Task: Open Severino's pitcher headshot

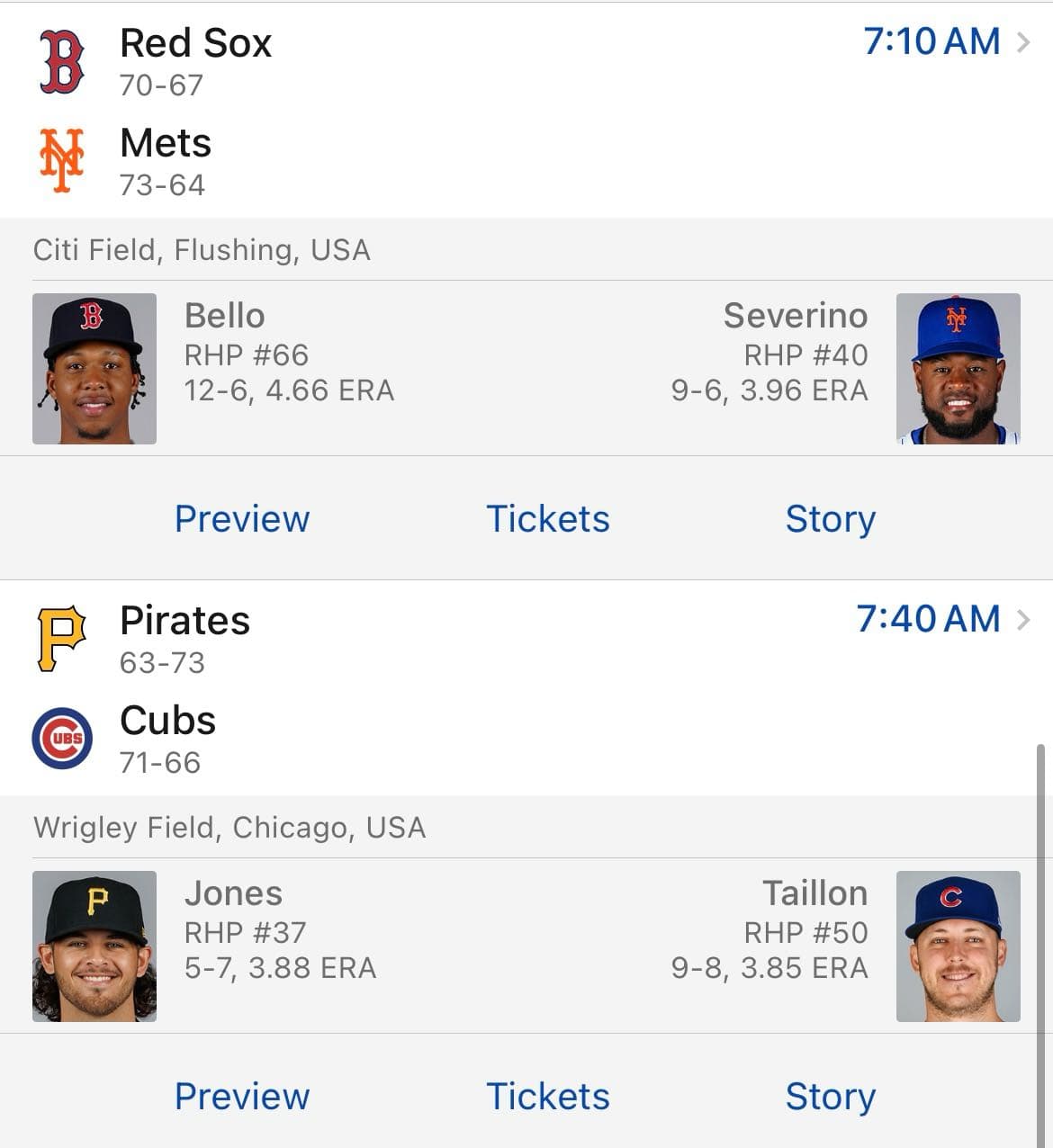Action: [x=958, y=367]
